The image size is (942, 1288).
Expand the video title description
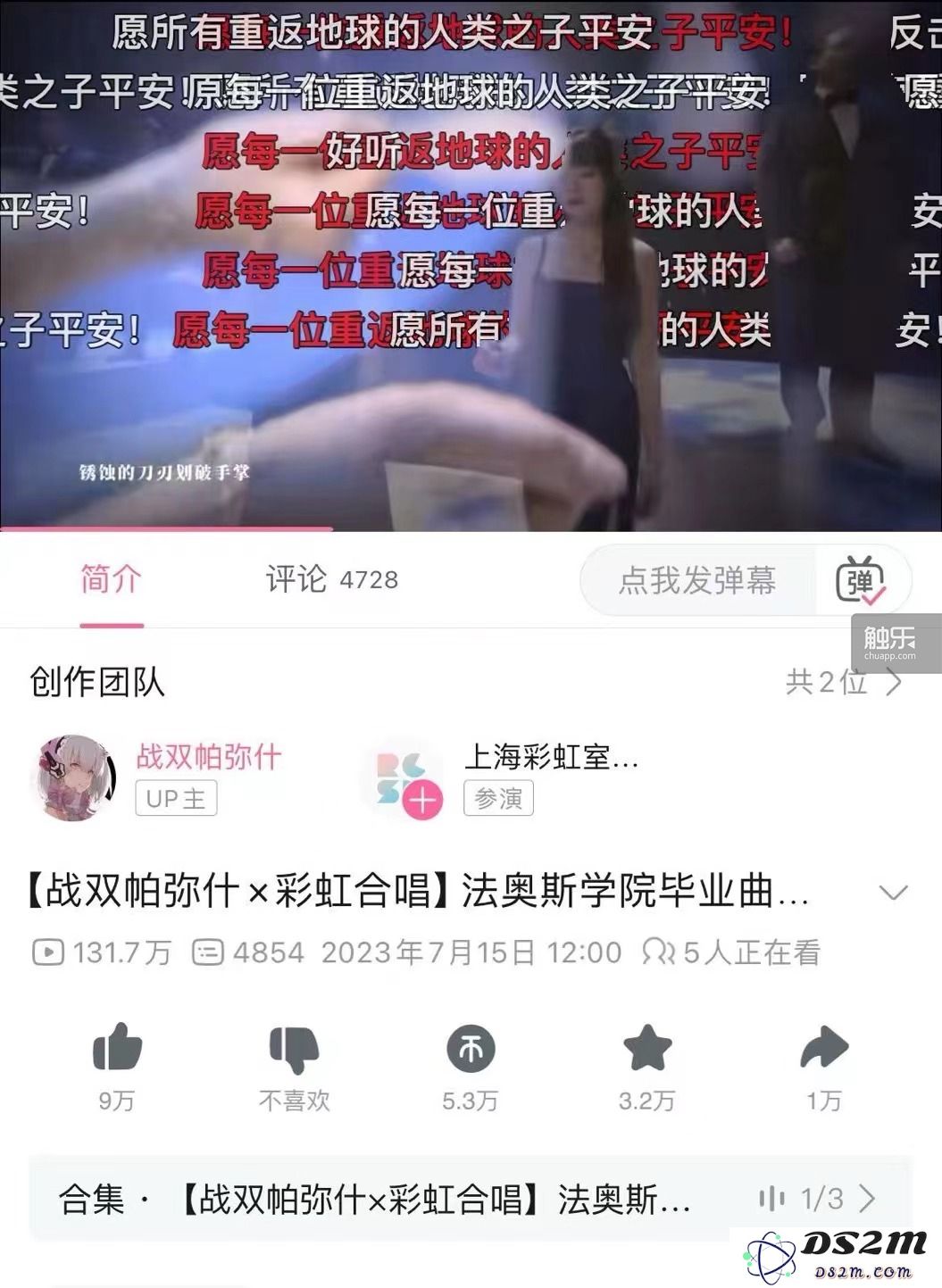point(893,893)
